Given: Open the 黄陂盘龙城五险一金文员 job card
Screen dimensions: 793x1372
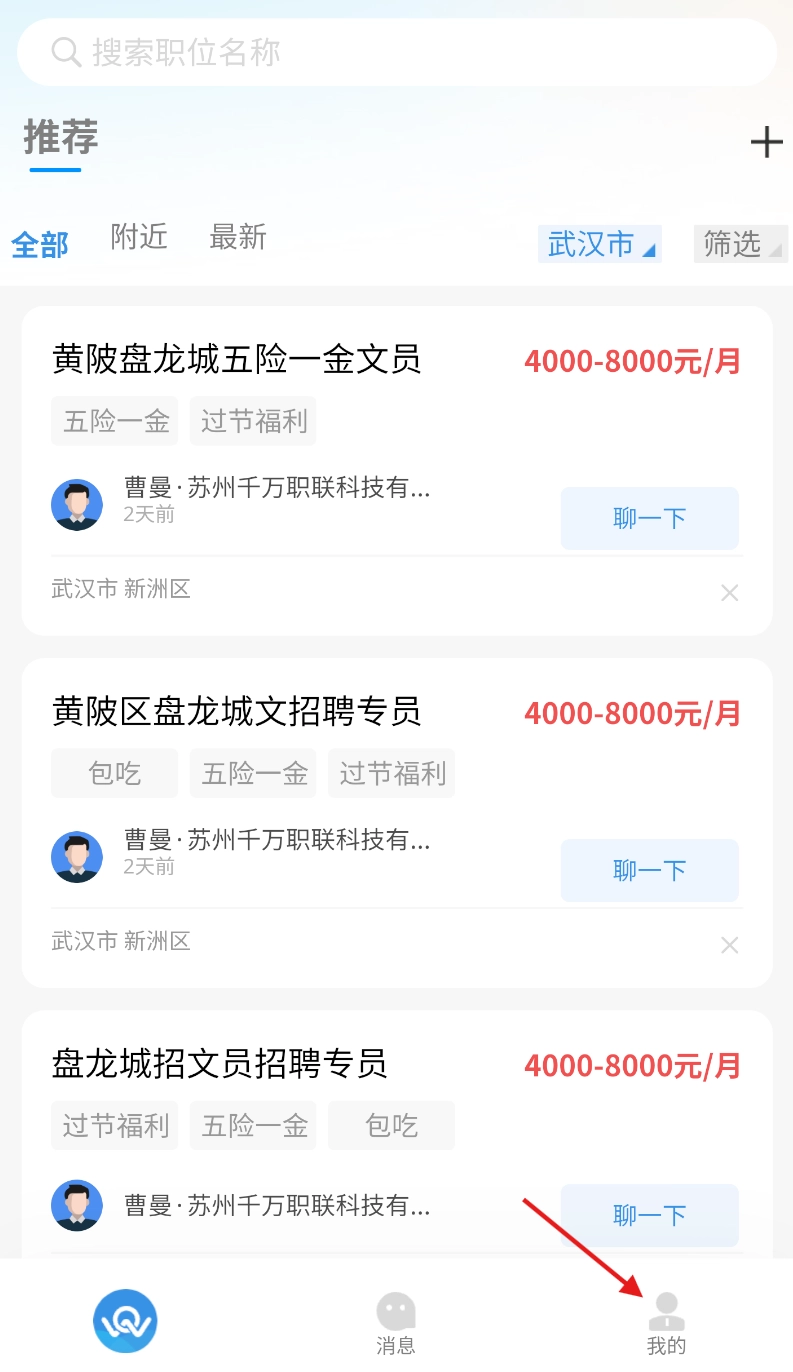Looking at the screenshot, I should tap(236, 359).
